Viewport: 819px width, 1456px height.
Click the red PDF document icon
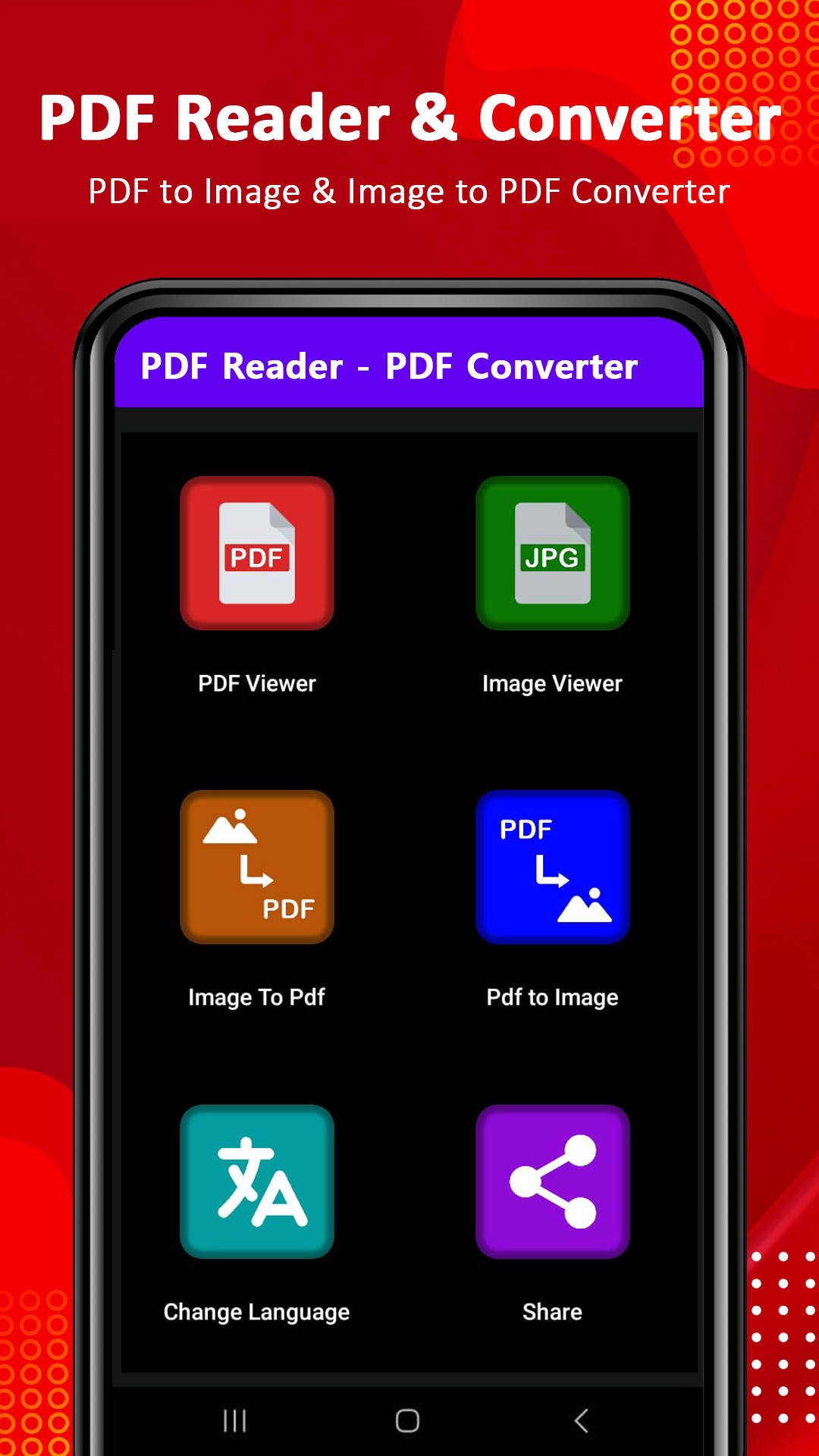(256, 554)
